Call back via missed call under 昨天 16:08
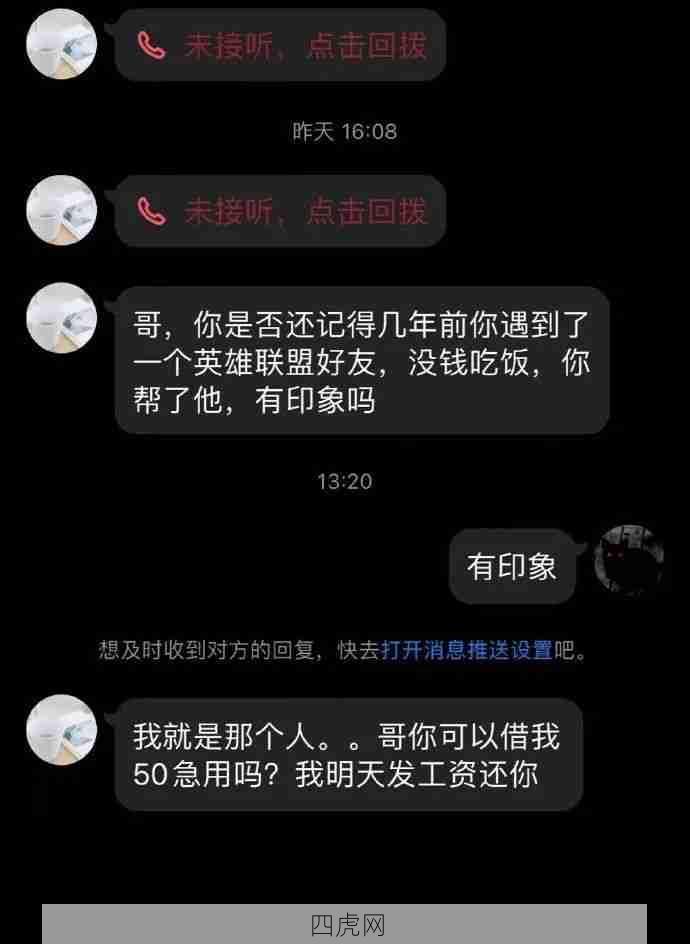This screenshot has width=690, height=944. tap(281, 211)
